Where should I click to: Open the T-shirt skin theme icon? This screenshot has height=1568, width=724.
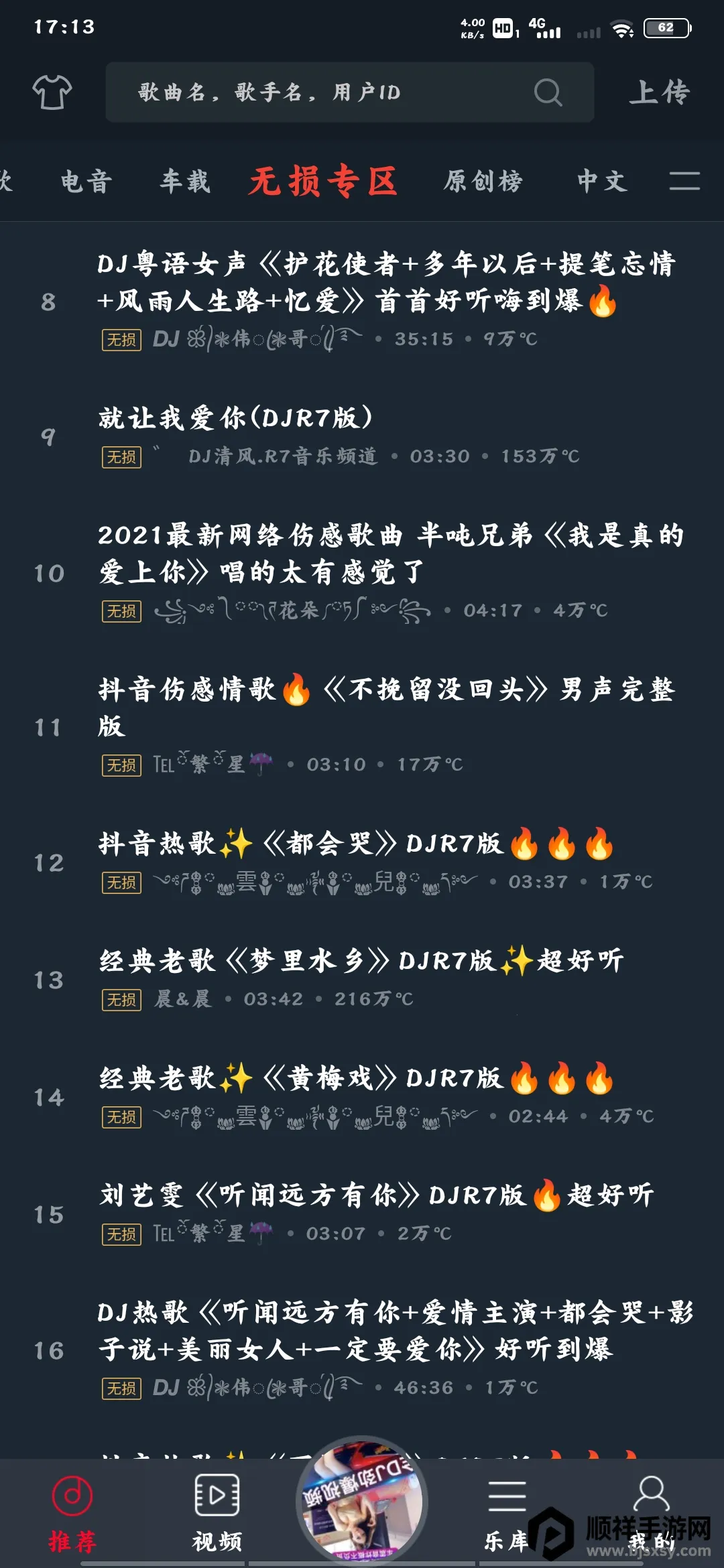point(52,92)
